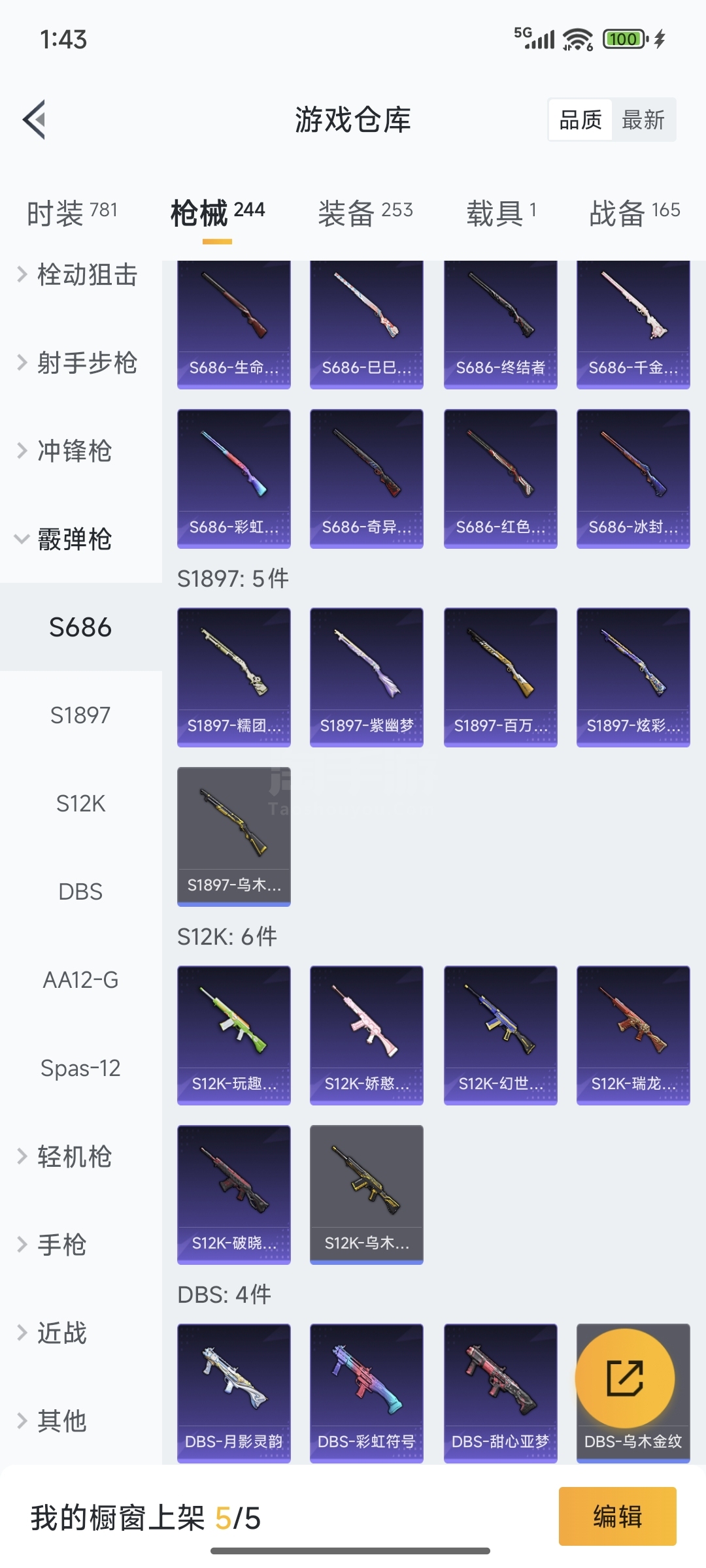Open the S686-终结者 skin
This screenshot has height=1568, width=706.
501,325
